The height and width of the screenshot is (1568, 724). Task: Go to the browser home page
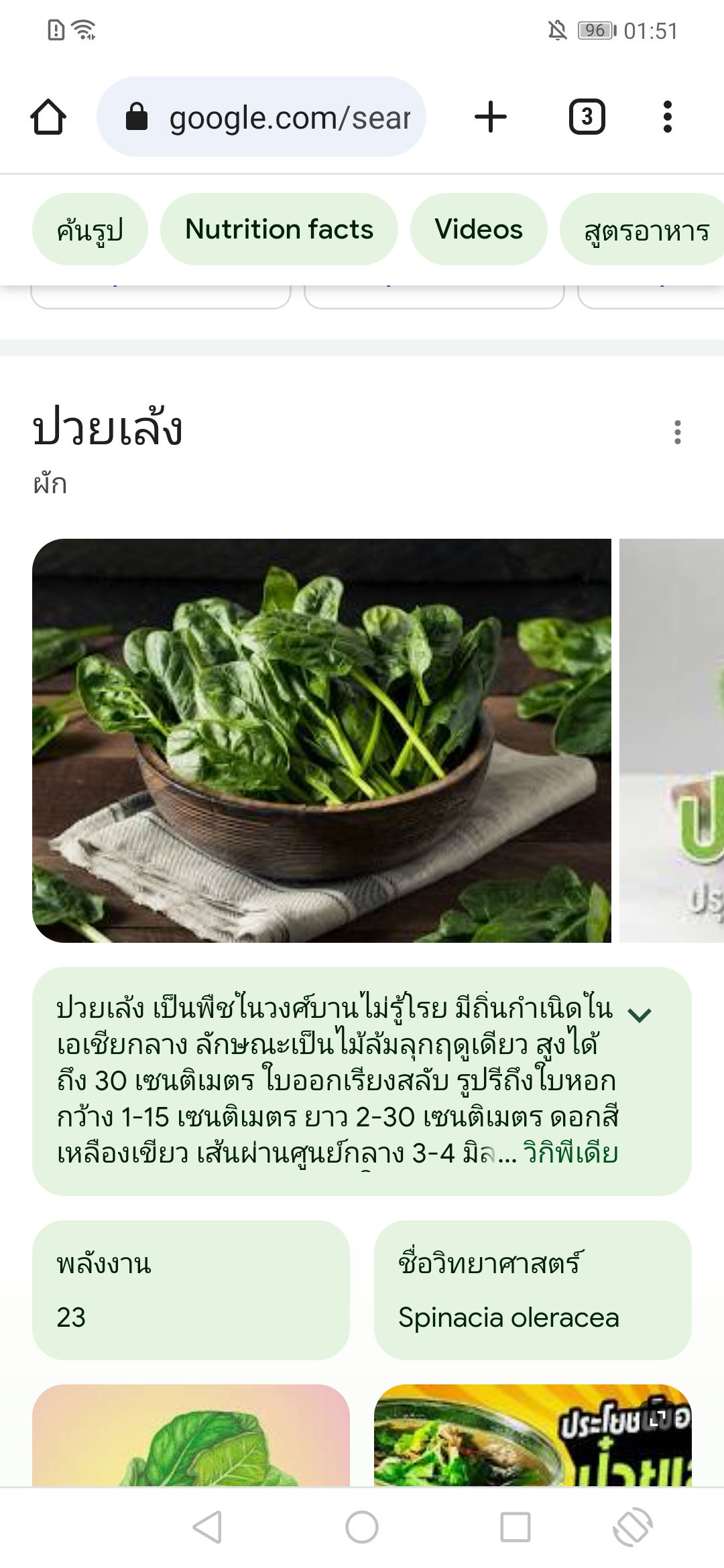pos(48,117)
